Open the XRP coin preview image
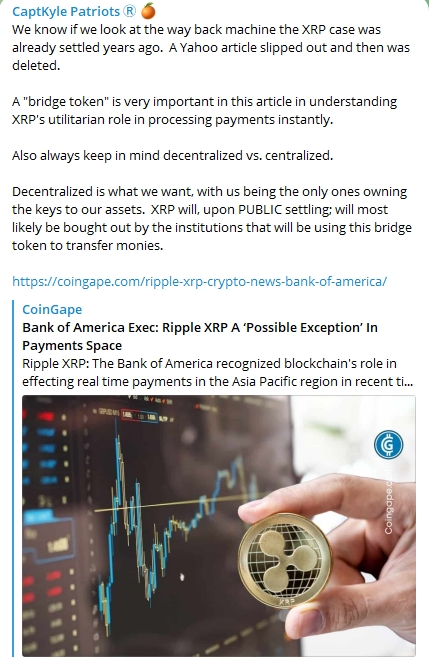429x661 pixels. [219, 526]
